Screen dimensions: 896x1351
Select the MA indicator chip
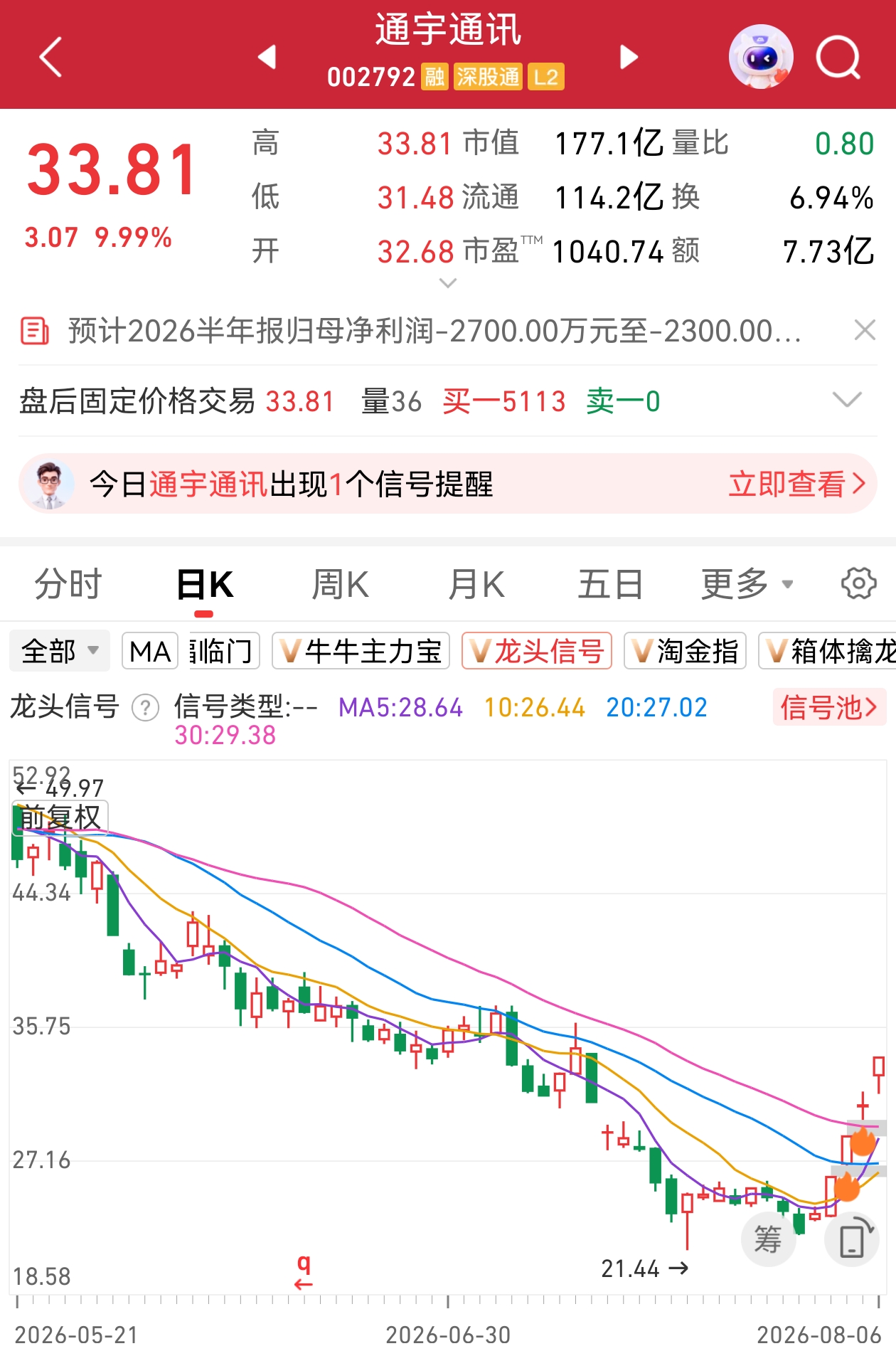150,651
